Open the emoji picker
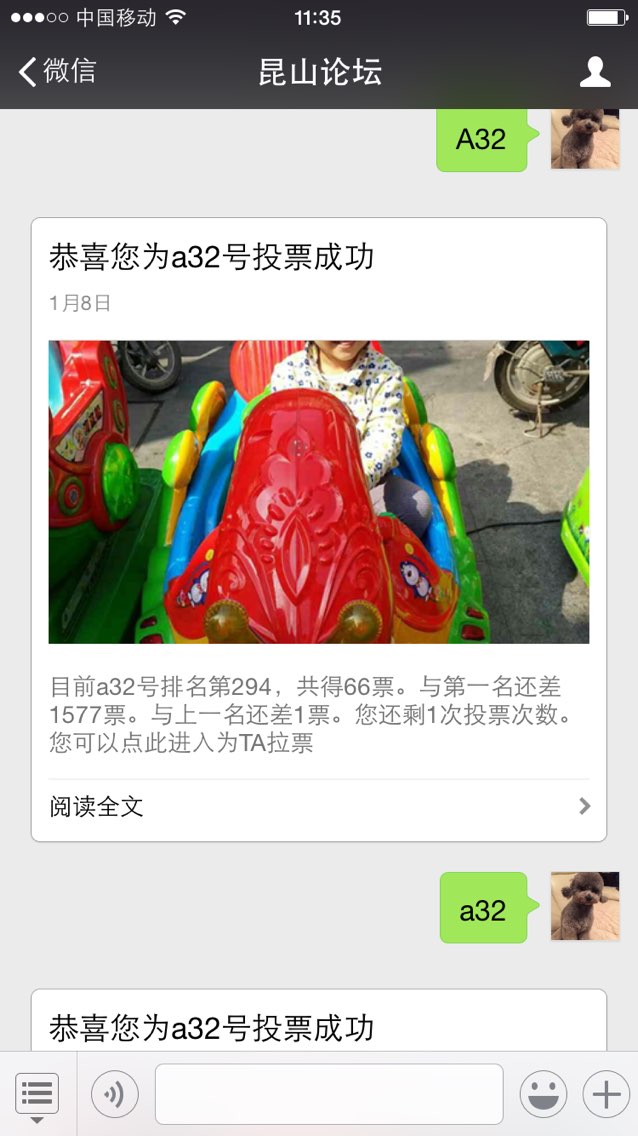Image resolution: width=638 pixels, height=1136 pixels. (543, 1093)
